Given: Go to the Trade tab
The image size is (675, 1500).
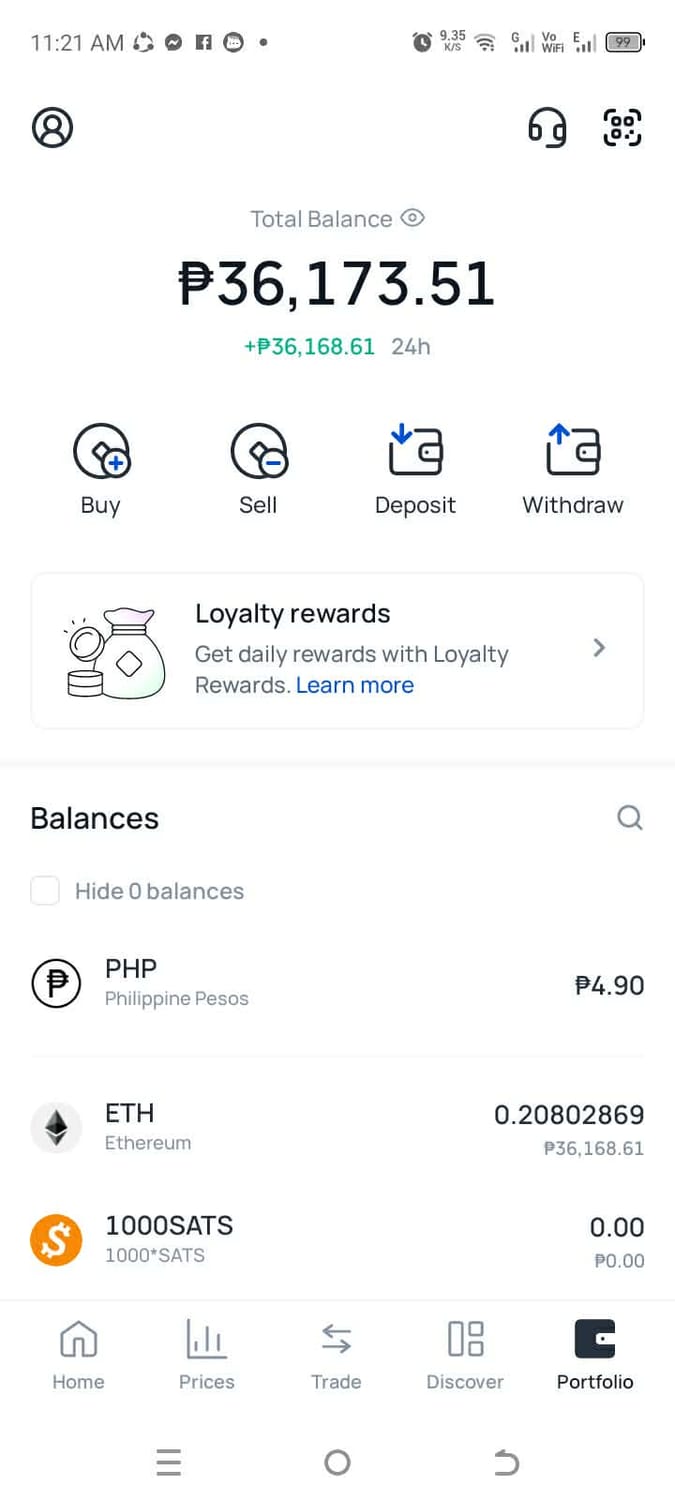Looking at the screenshot, I should [x=336, y=1355].
